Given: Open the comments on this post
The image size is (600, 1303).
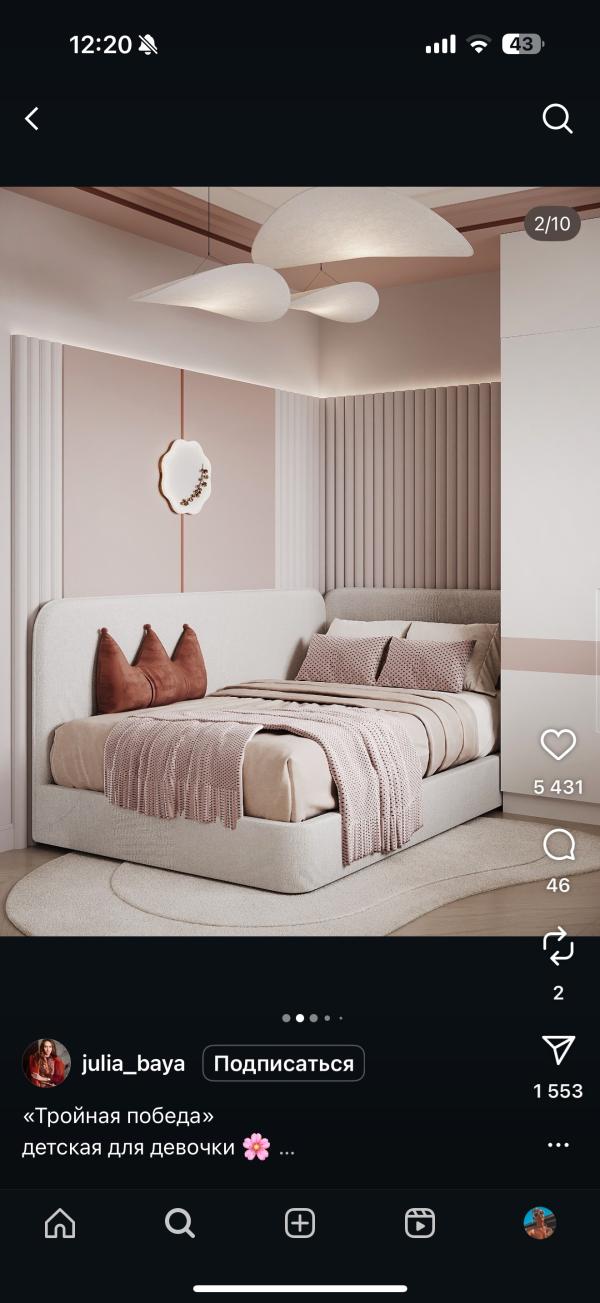Looking at the screenshot, I should (x=558, y=845).
